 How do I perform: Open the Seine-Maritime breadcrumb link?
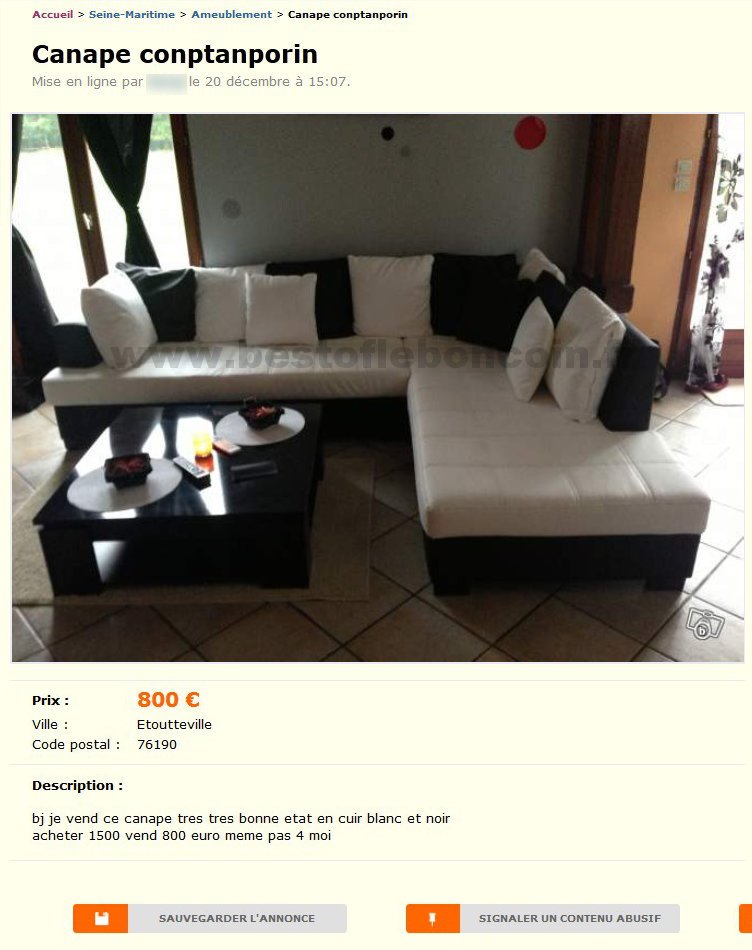[x=131, y=14]
